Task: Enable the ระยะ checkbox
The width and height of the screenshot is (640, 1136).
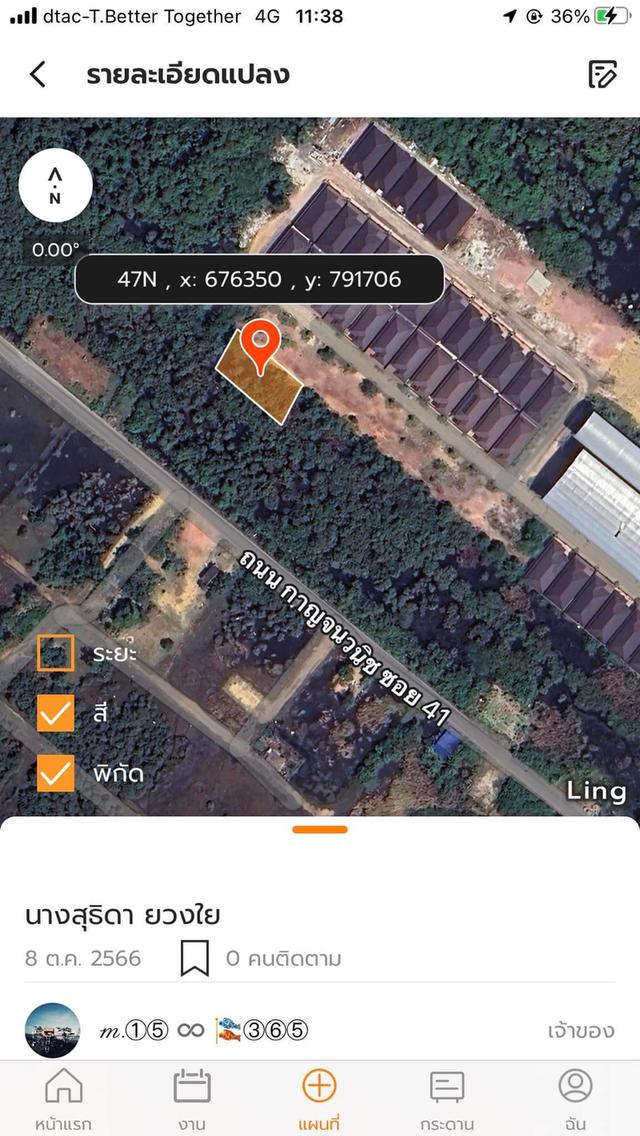Action: [x=56, y=653]
